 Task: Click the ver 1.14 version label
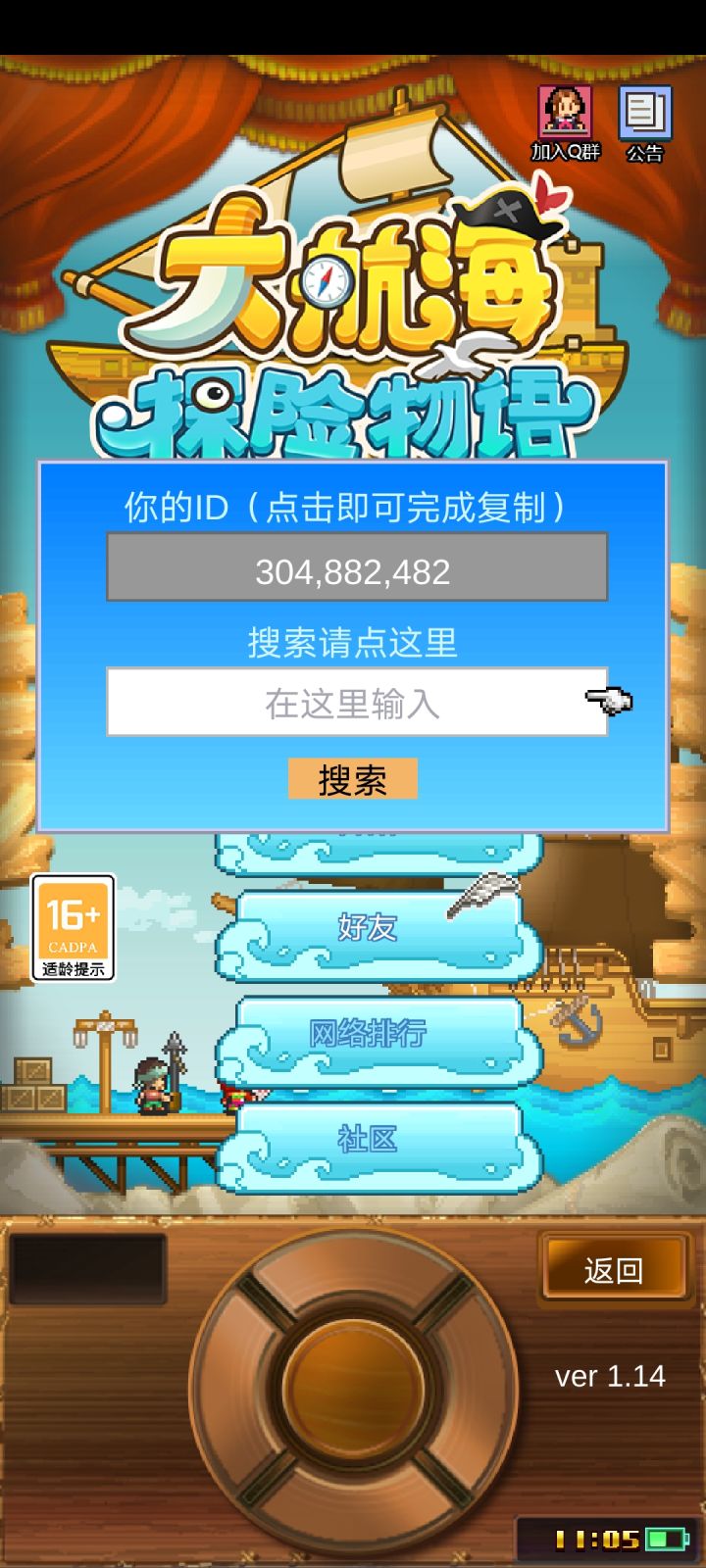611,1374
